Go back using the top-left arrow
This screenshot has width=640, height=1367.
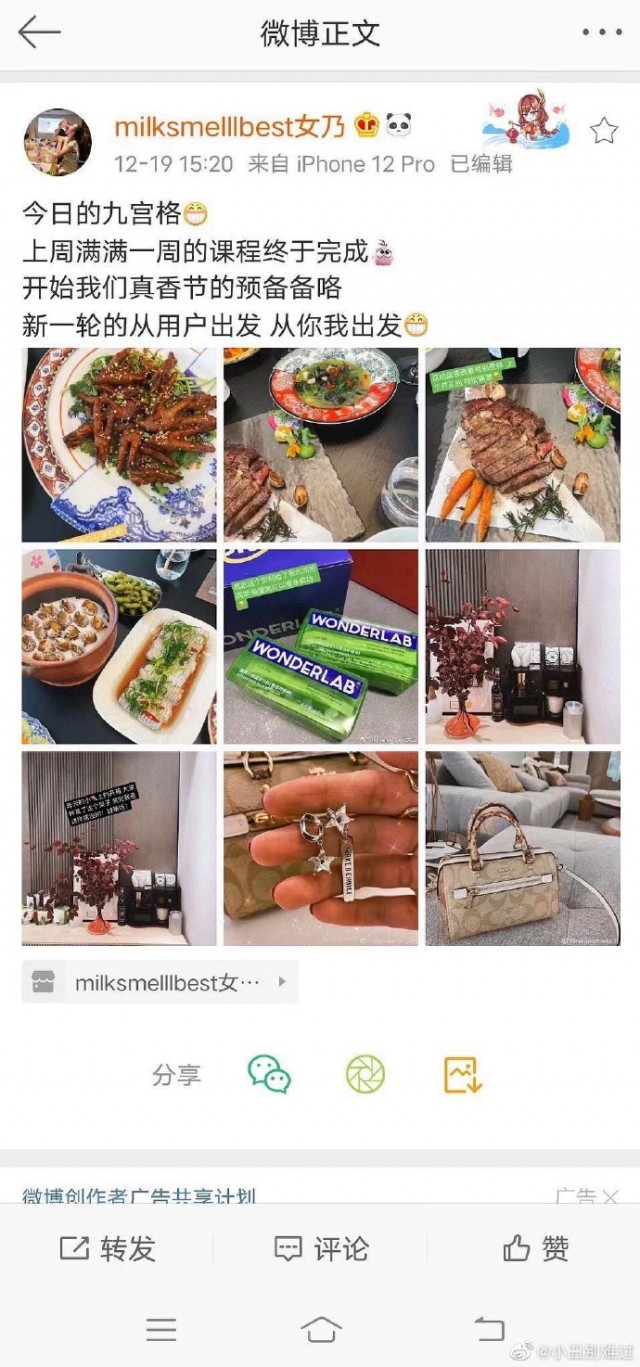[x=39, y=32]
